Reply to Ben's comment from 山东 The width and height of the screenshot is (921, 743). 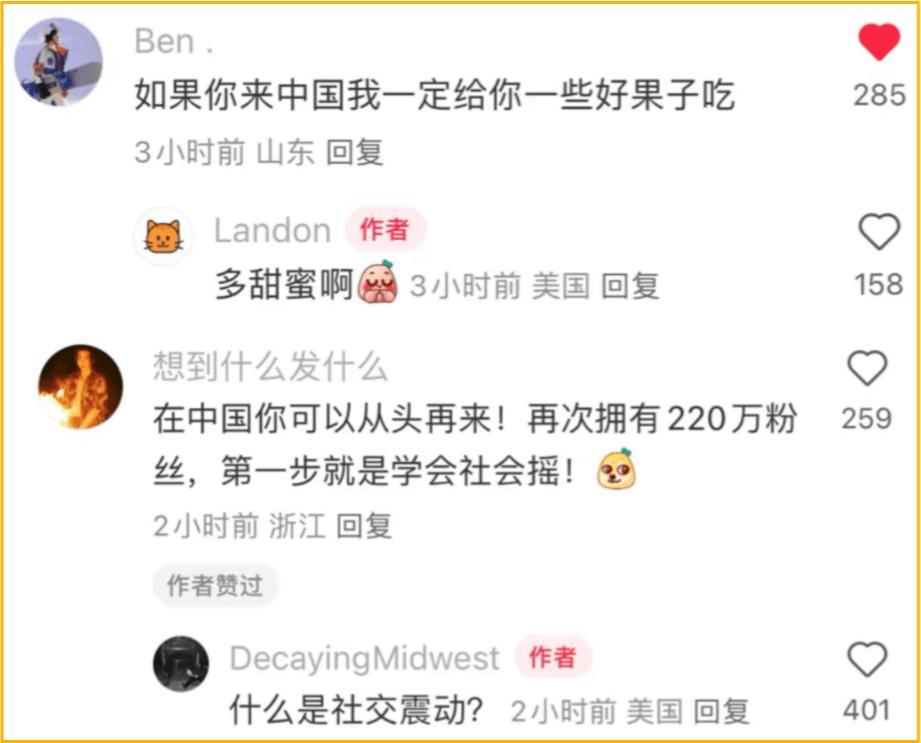coord(355,152)
